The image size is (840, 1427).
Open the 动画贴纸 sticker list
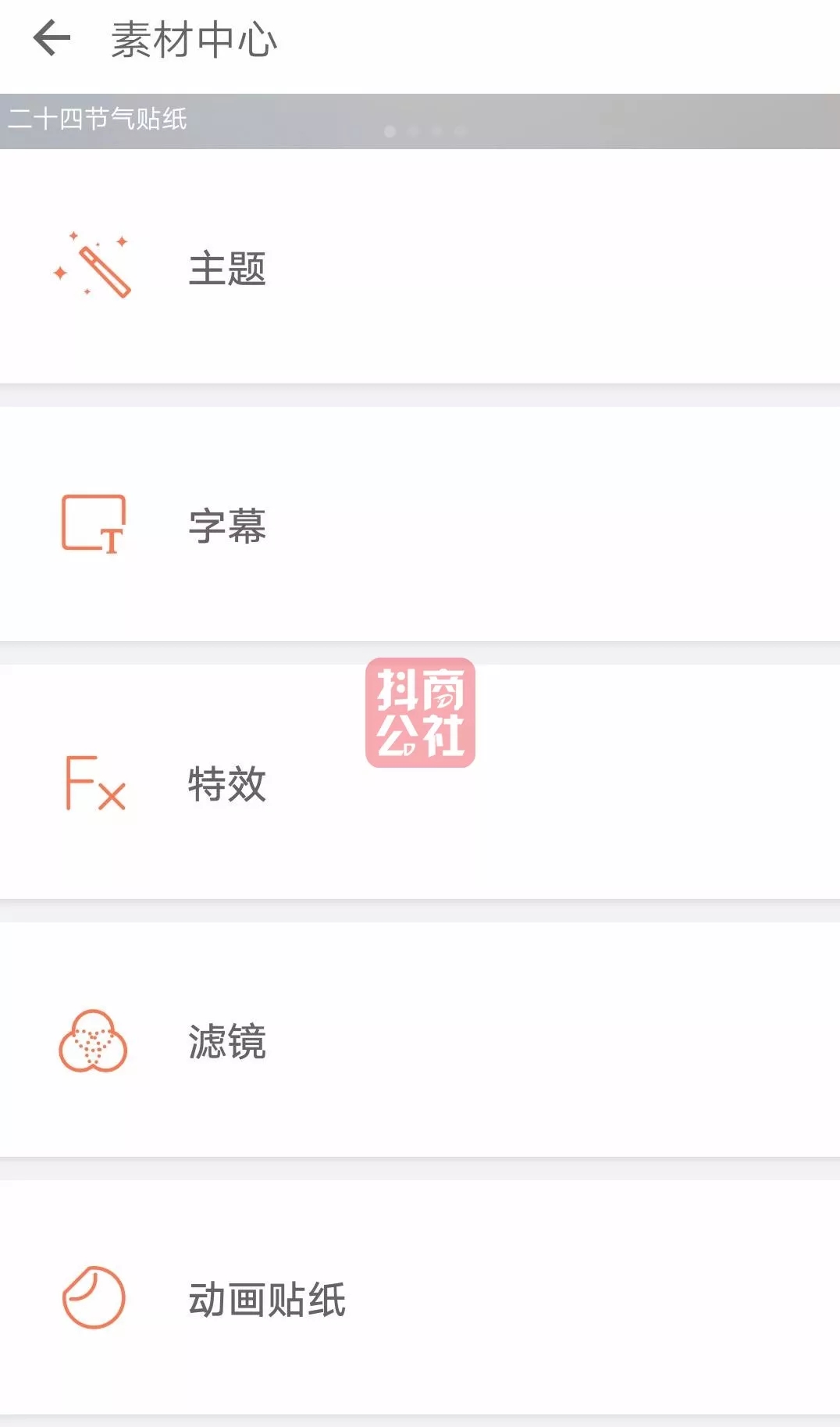(420, 1297)
